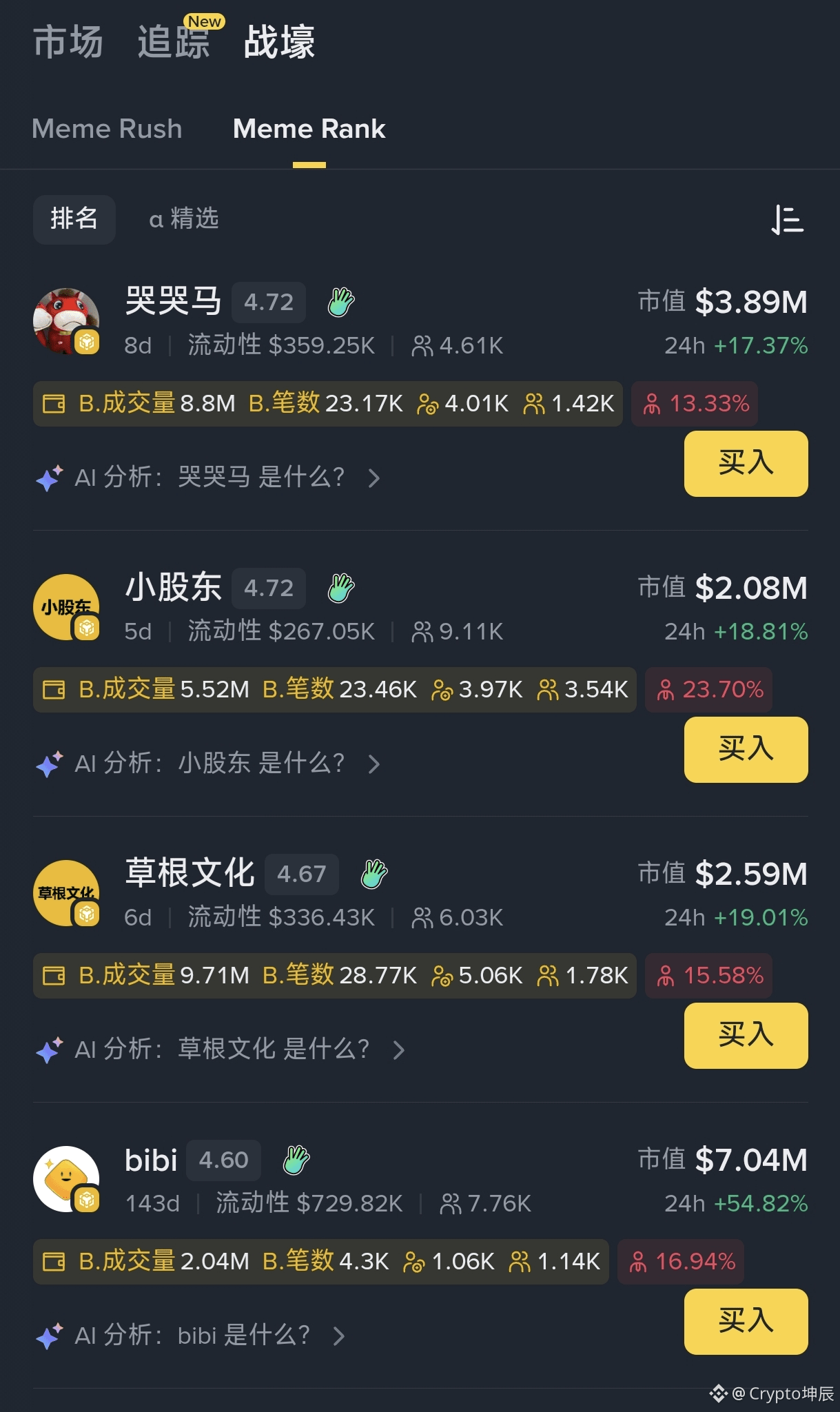
Task: Open the 草根文化 token details
Action: pos(189,874)
